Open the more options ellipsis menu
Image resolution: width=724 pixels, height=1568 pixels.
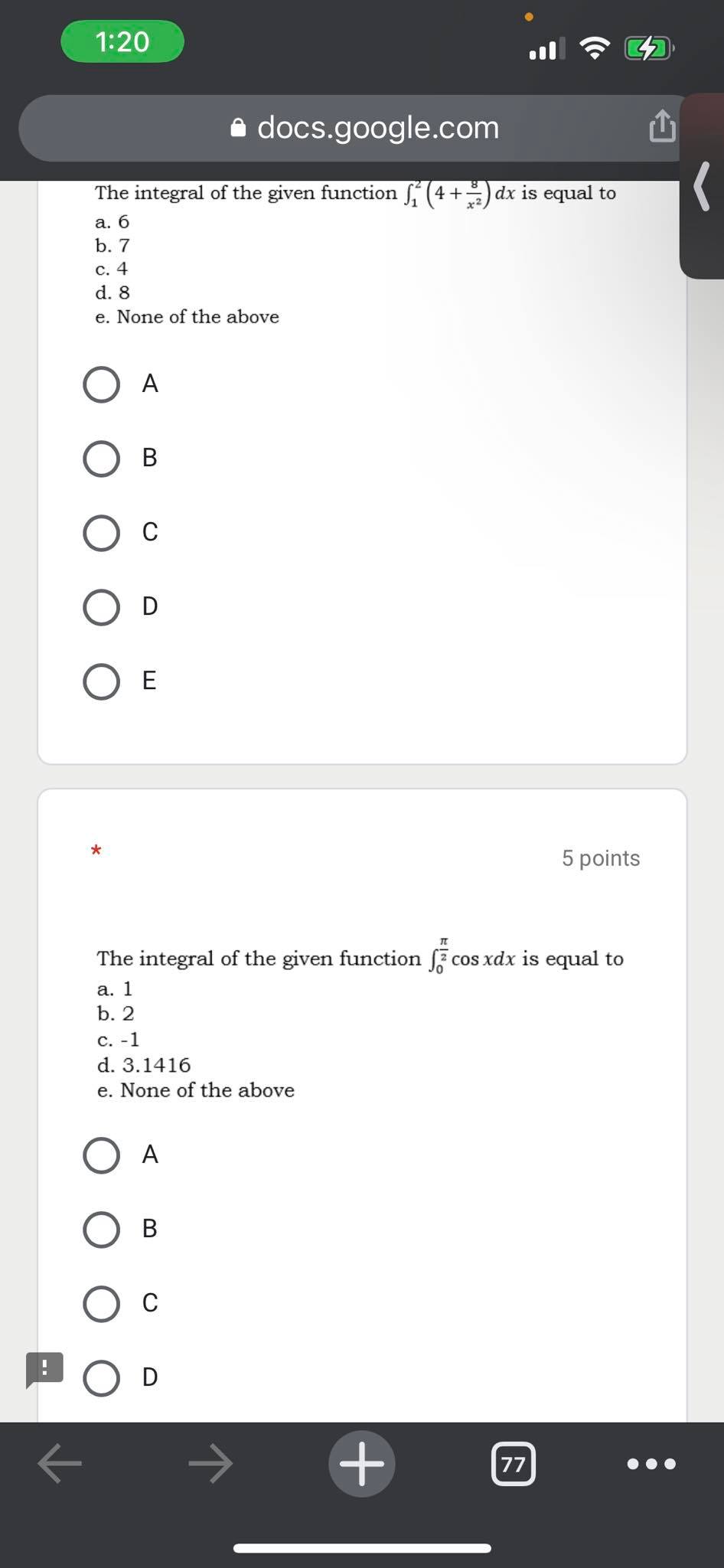point(651,1463)
